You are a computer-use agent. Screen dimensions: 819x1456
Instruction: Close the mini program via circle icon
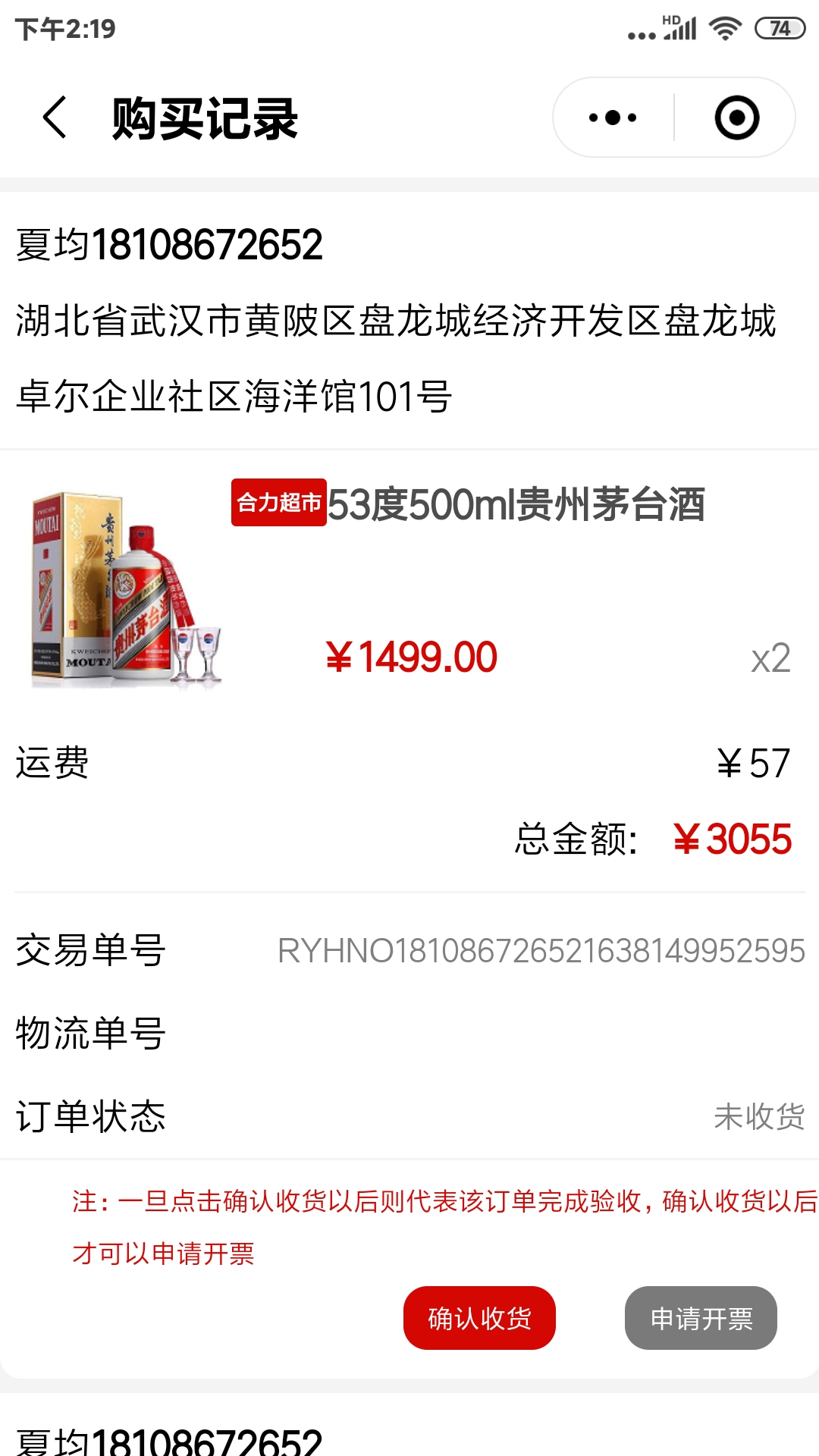click(736, 118)
